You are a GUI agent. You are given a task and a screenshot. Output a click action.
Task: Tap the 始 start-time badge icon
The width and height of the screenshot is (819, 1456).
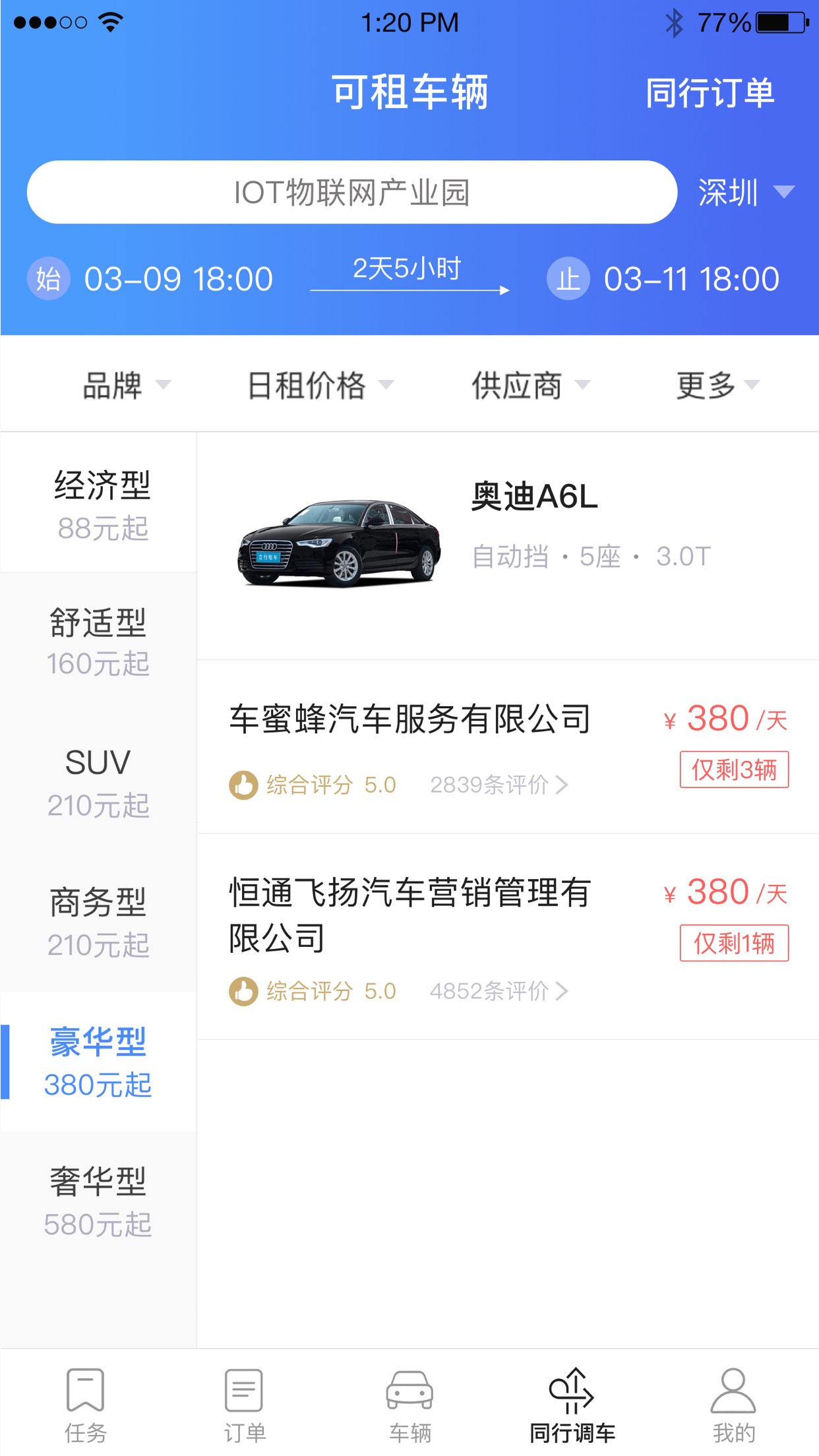49,279
